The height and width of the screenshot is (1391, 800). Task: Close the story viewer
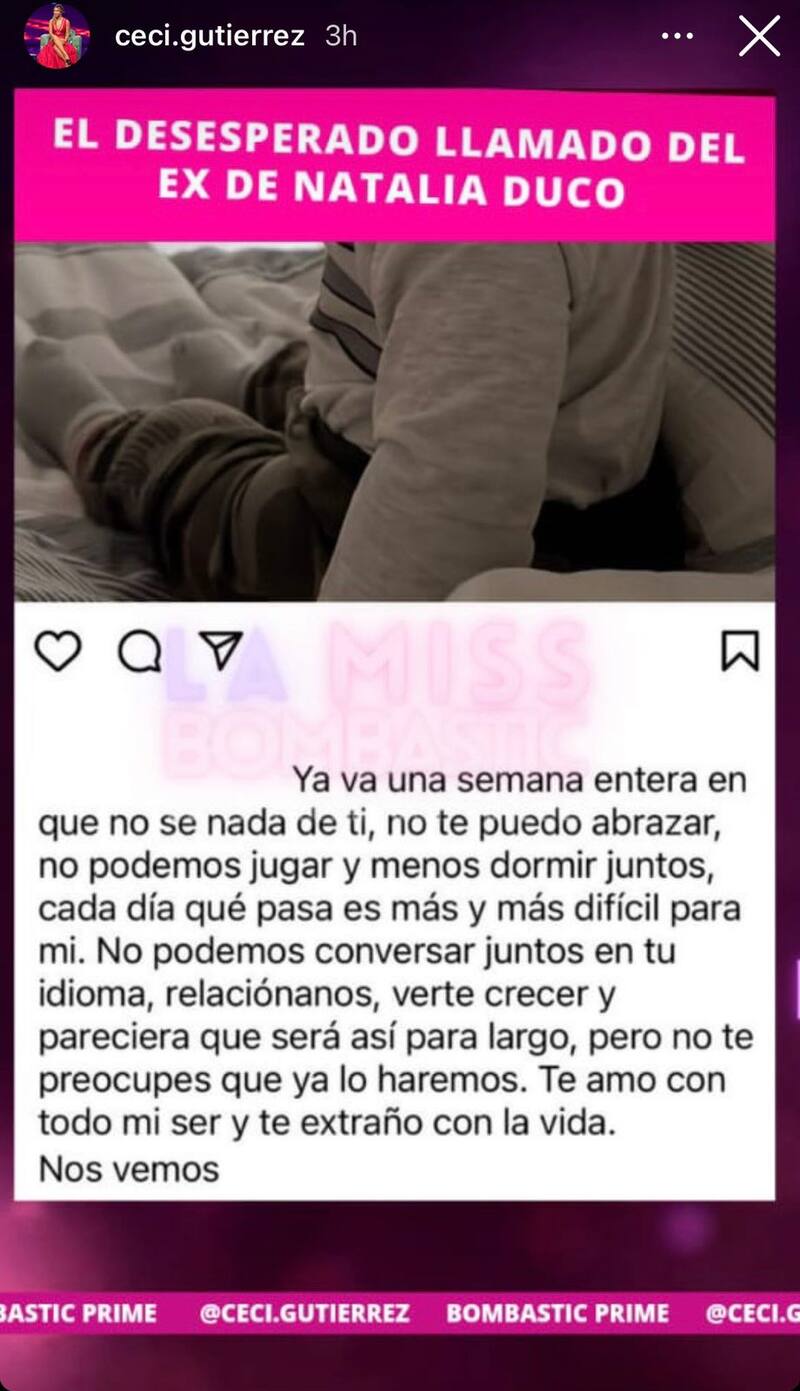[759, 37]
